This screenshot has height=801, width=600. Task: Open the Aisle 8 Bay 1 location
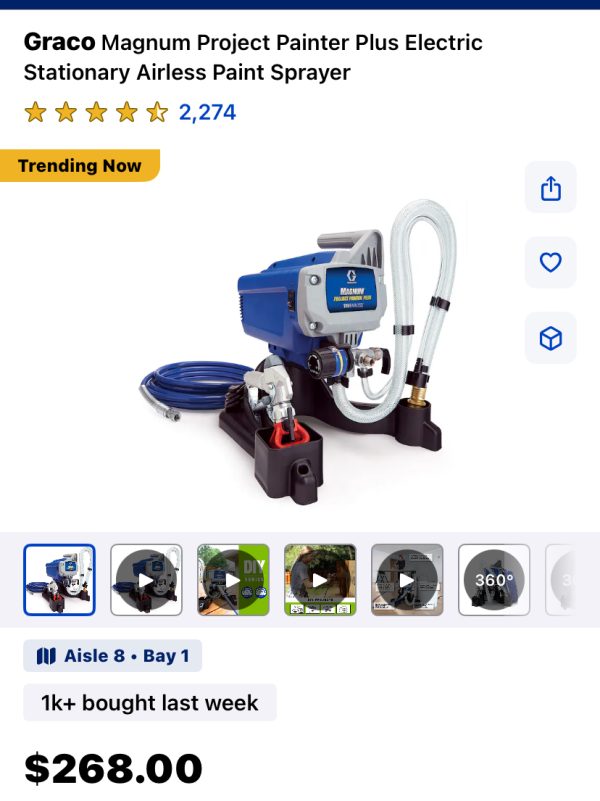pos(113,656)
